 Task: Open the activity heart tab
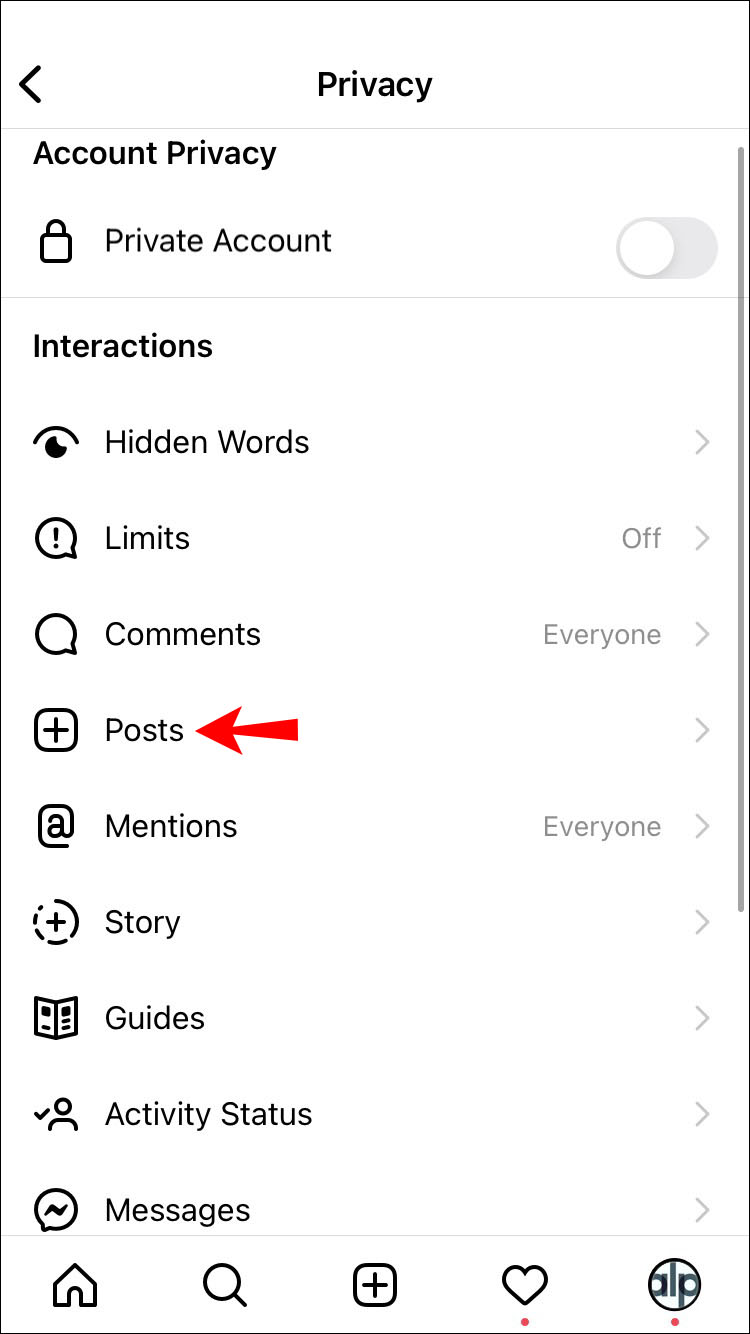[x=525, y=1284]
